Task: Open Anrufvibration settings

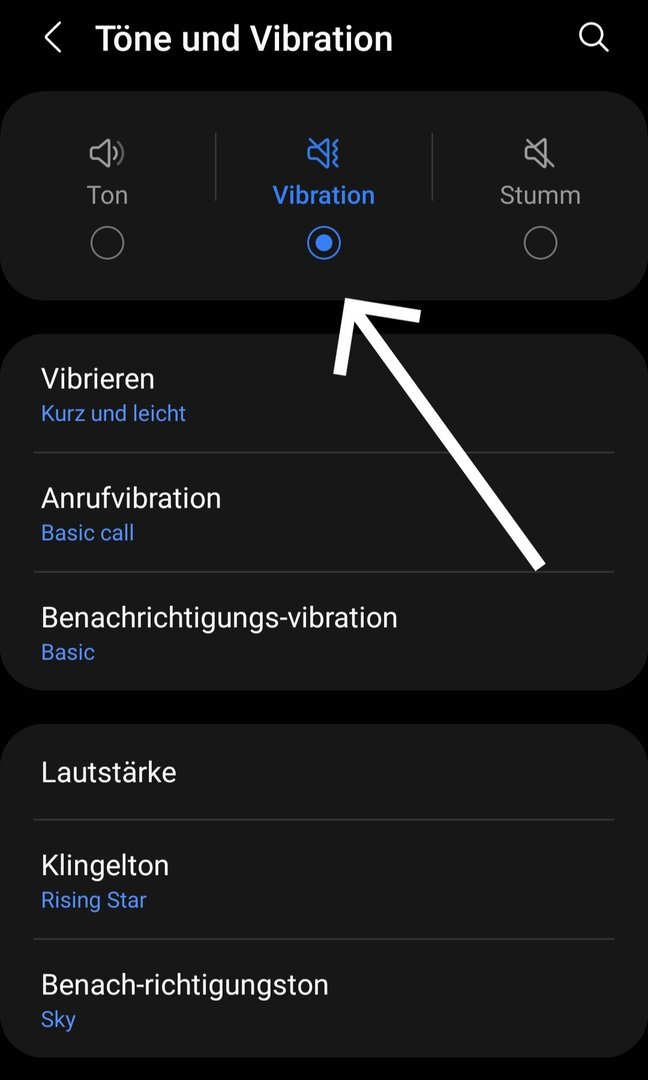Action: coord(323,513)
